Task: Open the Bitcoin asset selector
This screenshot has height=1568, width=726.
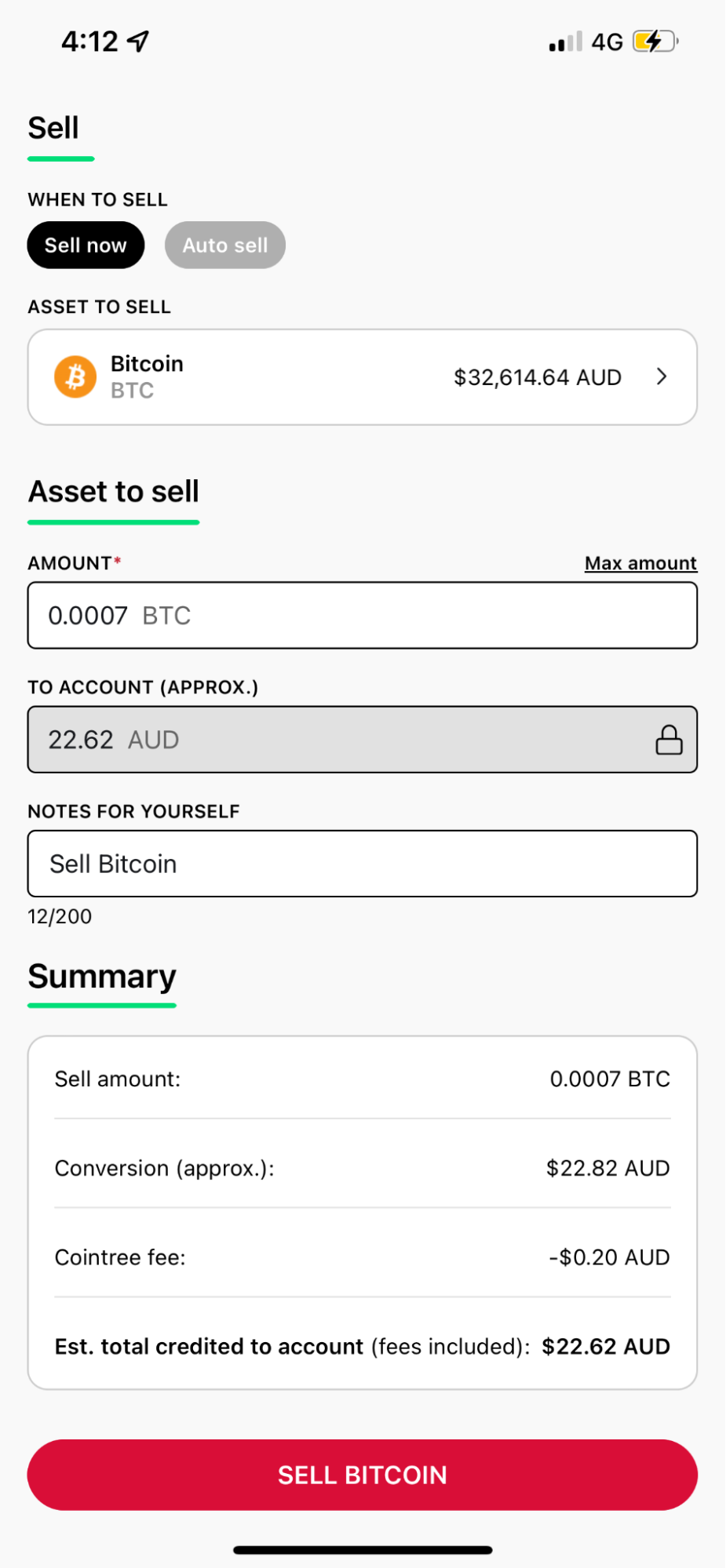Action: point(363,377)
